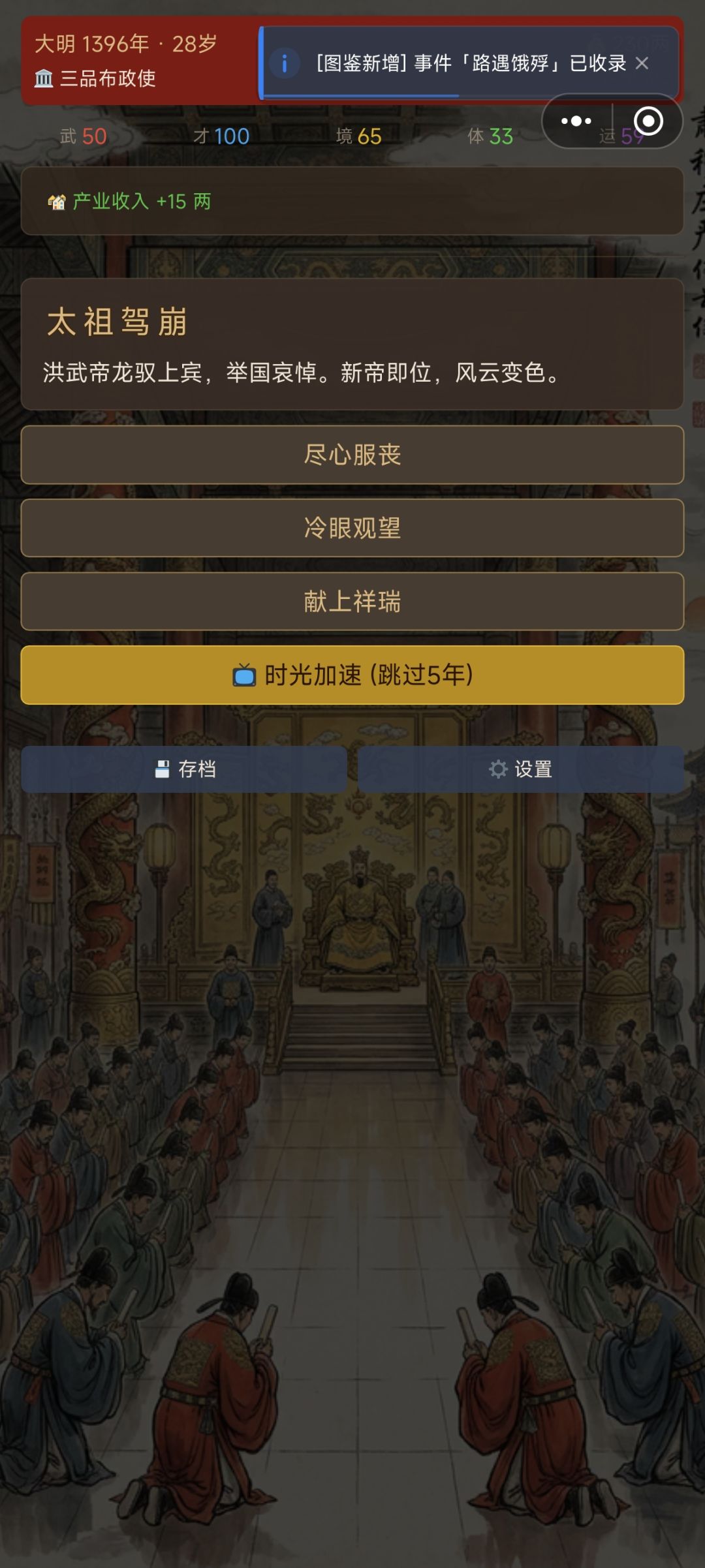Dismiss the 图鉴新增 notification with X
The height and width of the screenshot is (1568, 705).
(642, 63)
